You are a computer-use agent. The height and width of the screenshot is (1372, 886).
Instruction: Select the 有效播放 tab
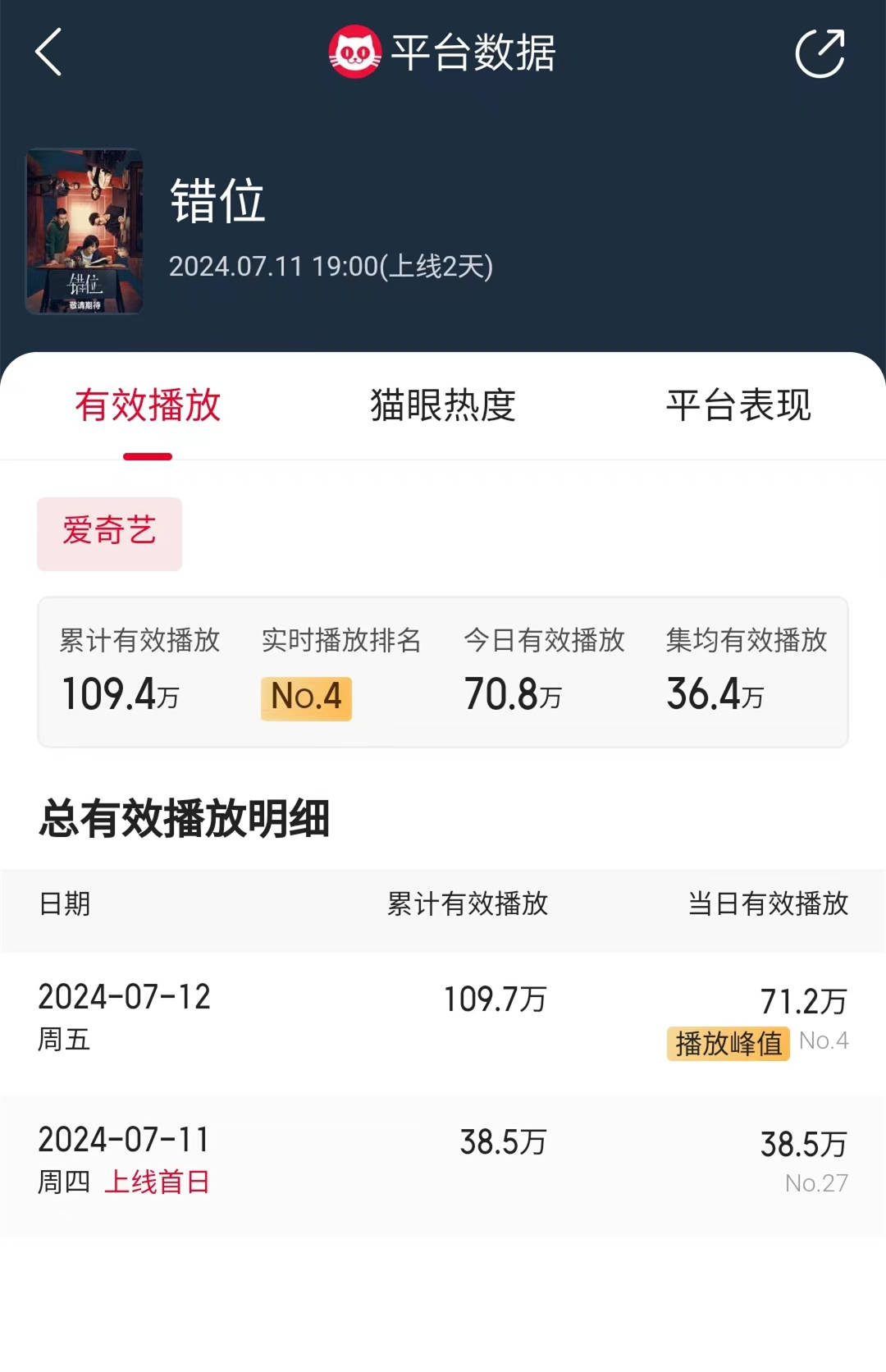pyautogui.click(x=148, y=405)
